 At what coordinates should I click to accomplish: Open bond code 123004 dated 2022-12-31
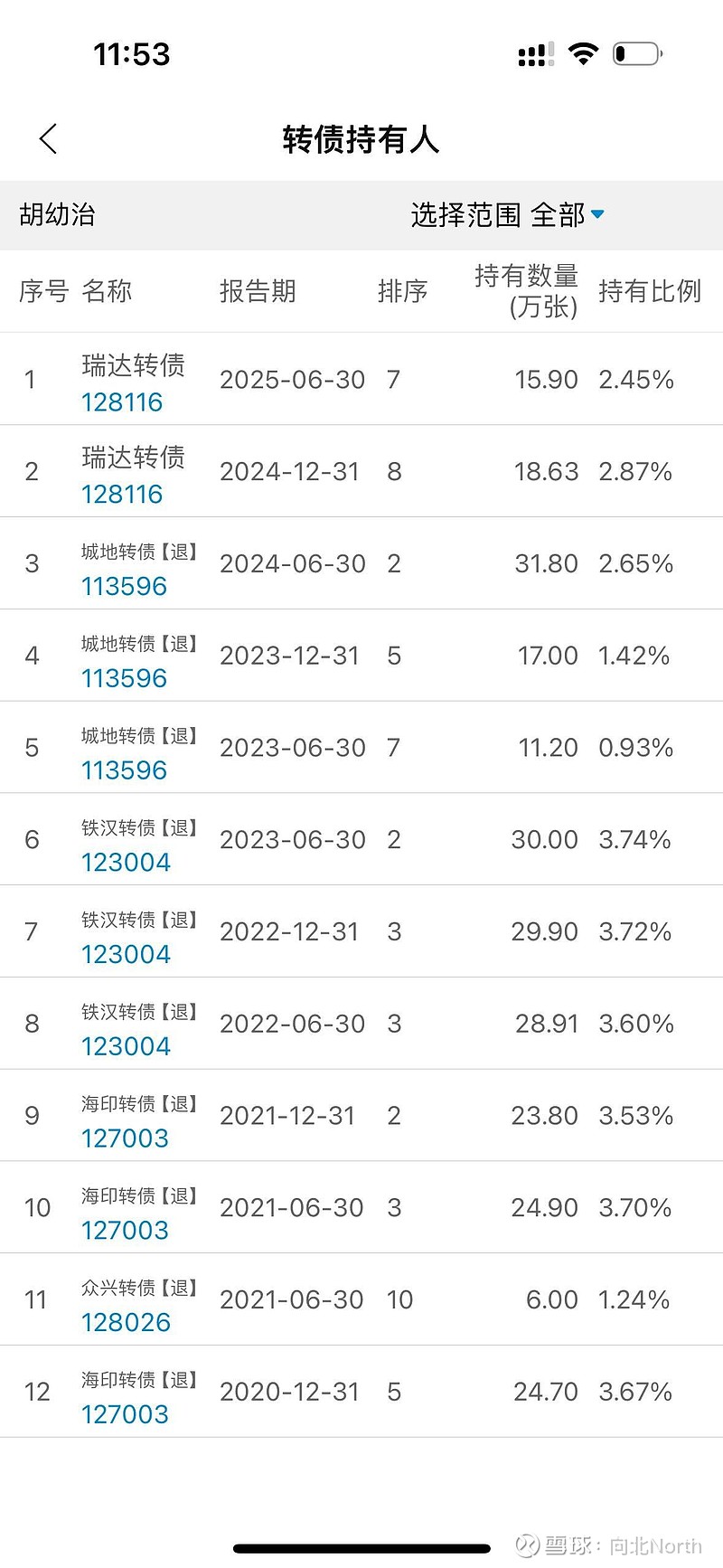[127, 955]
